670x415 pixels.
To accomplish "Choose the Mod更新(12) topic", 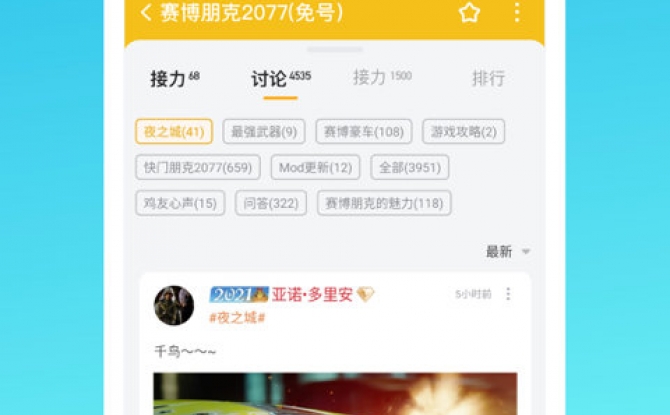I will [x=315, y=168].
